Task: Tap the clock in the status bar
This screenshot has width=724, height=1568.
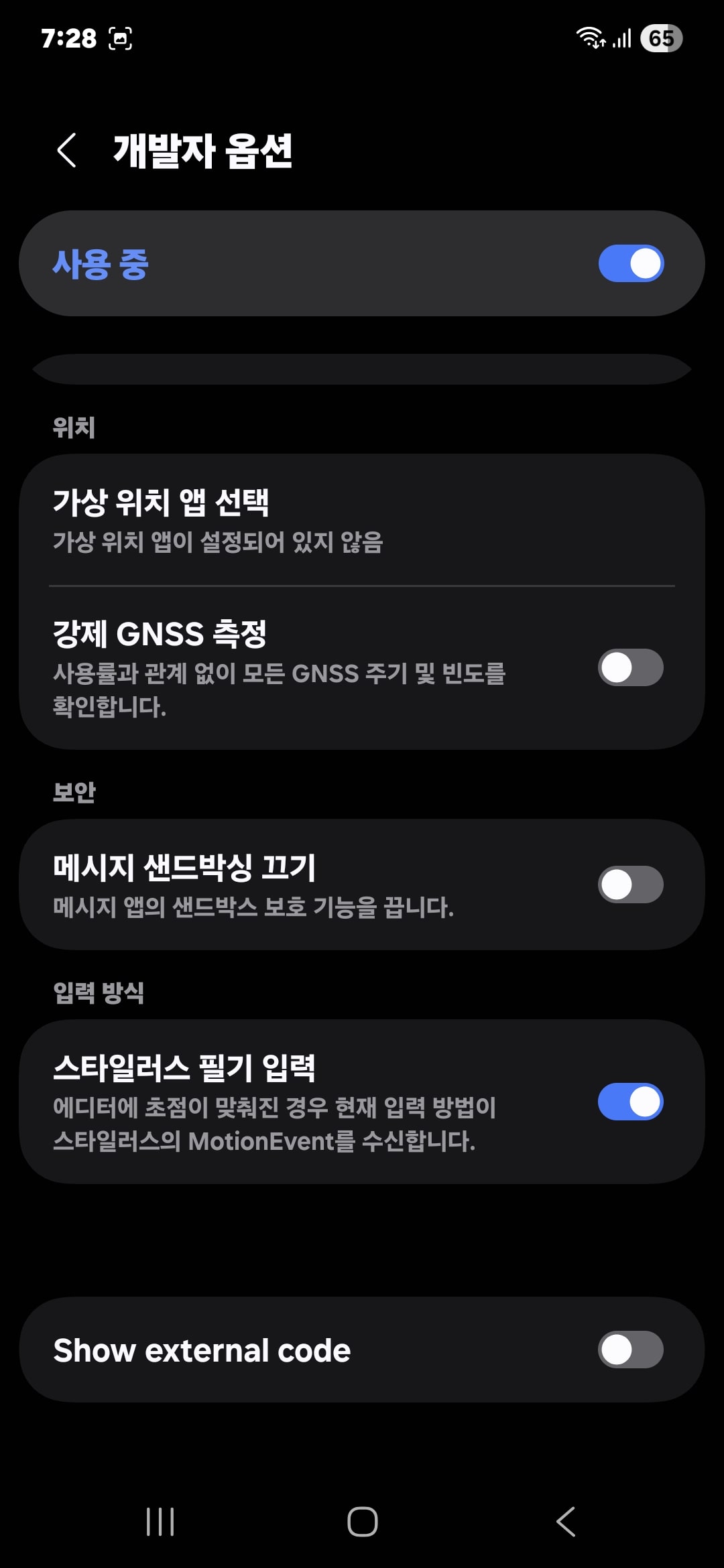Action: point(69,38)
